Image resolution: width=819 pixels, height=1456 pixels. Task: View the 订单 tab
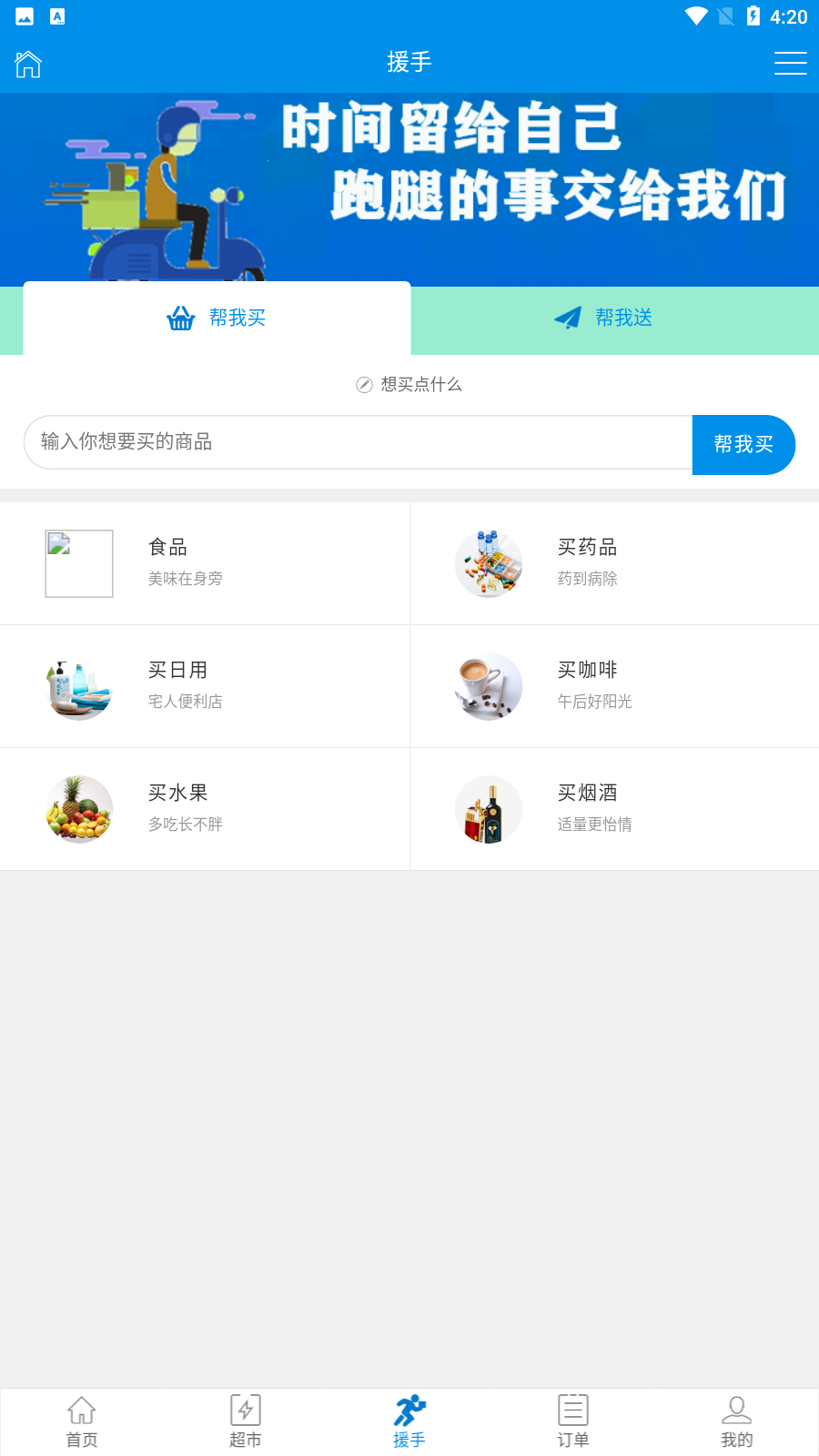tap(573, 1421)
